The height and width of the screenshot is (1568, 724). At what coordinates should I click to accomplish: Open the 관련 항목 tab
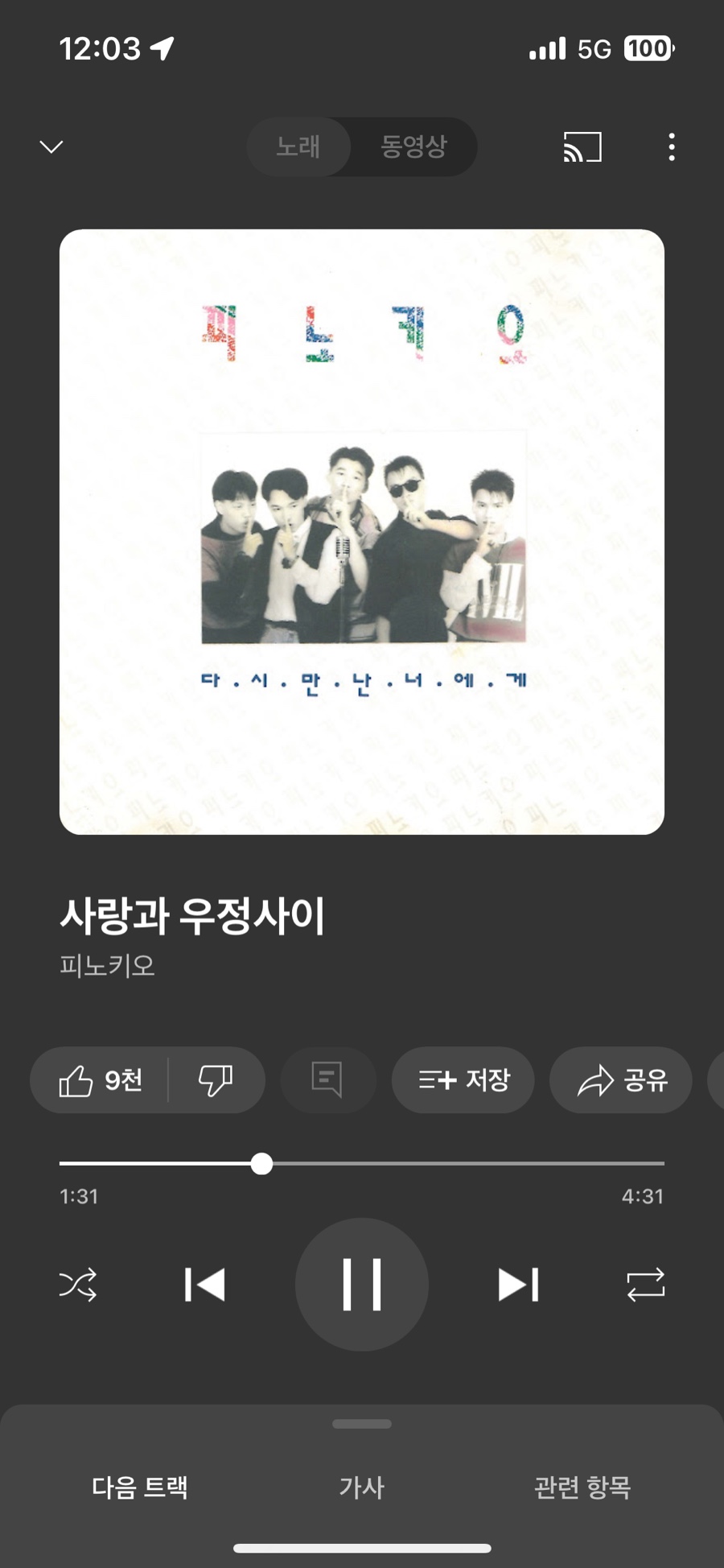tap(582, 1488)
